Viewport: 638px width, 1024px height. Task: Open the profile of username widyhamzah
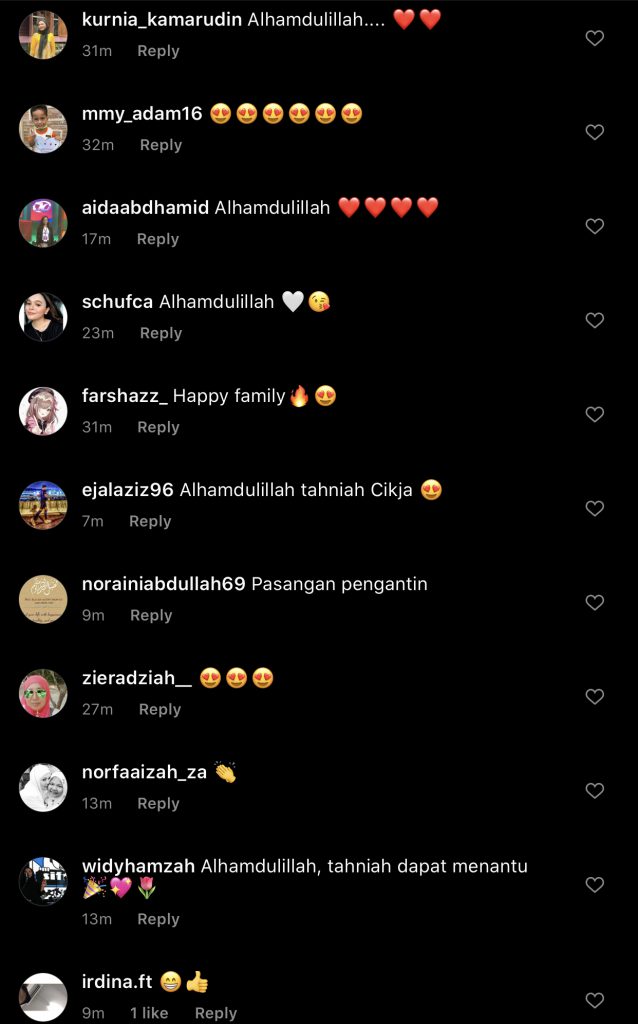pyautogui.click(x=138, y=866)
